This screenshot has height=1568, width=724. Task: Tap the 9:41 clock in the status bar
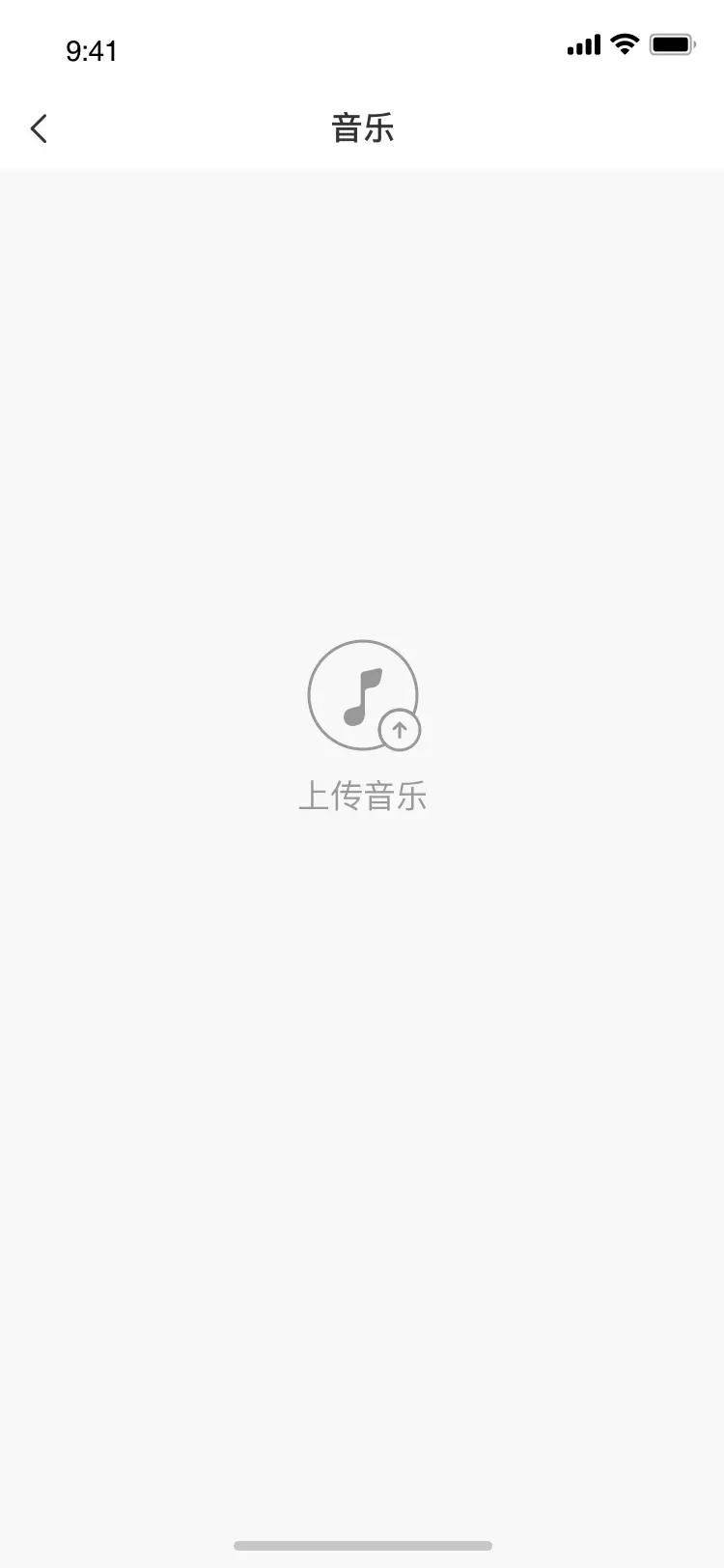coord(92,50)
